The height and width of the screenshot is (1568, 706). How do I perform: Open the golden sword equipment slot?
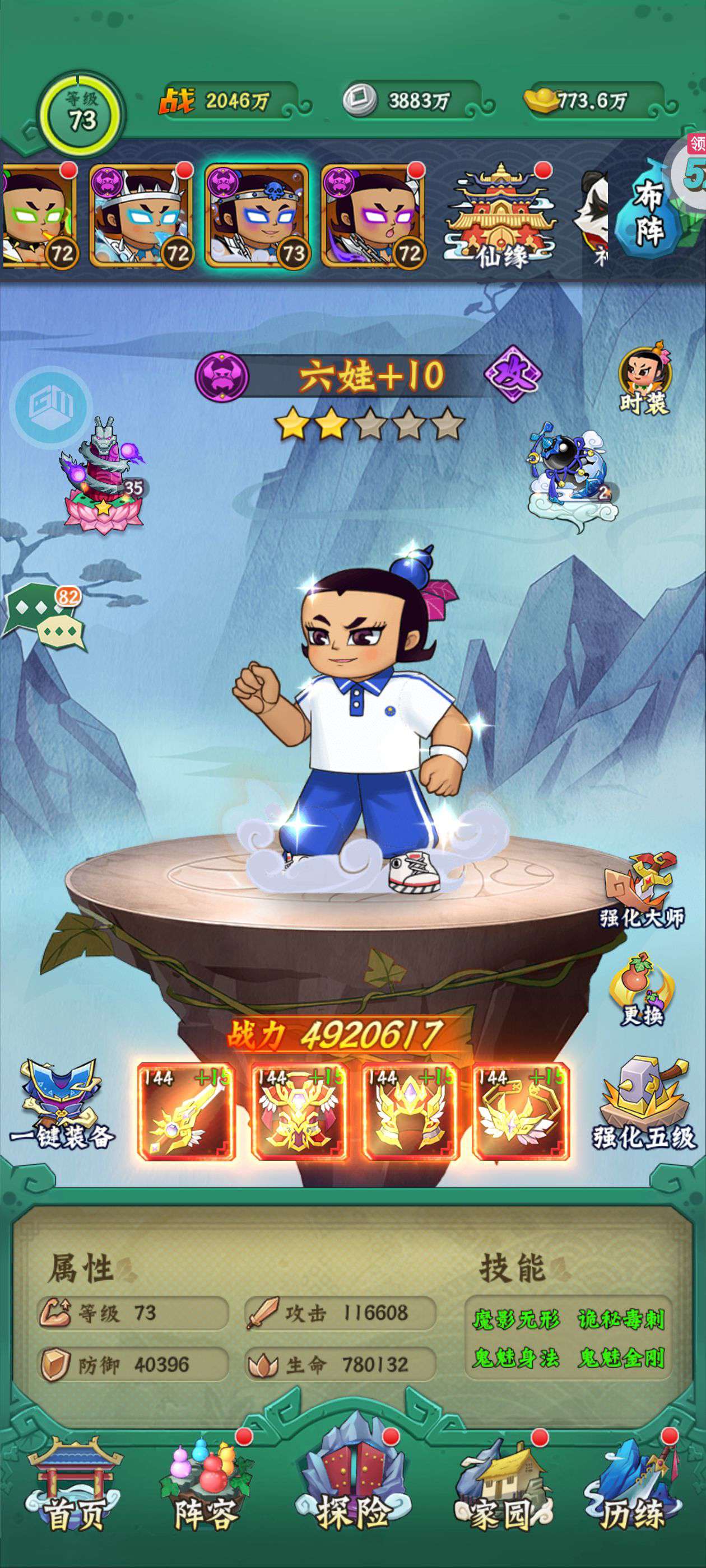(186, 1111)
